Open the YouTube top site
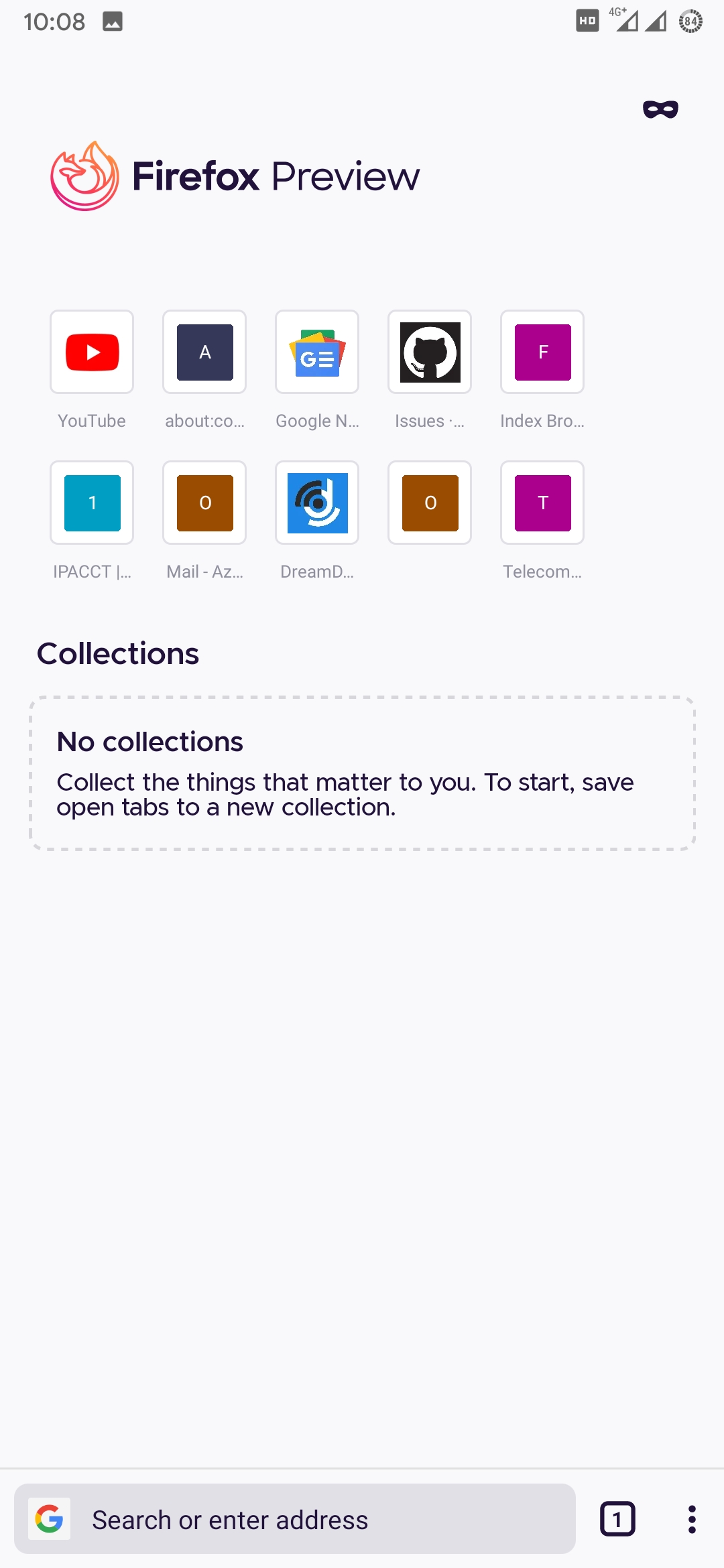Image resolution: width=724 pixels, height=1568 pixels. [x=92, y=352]
